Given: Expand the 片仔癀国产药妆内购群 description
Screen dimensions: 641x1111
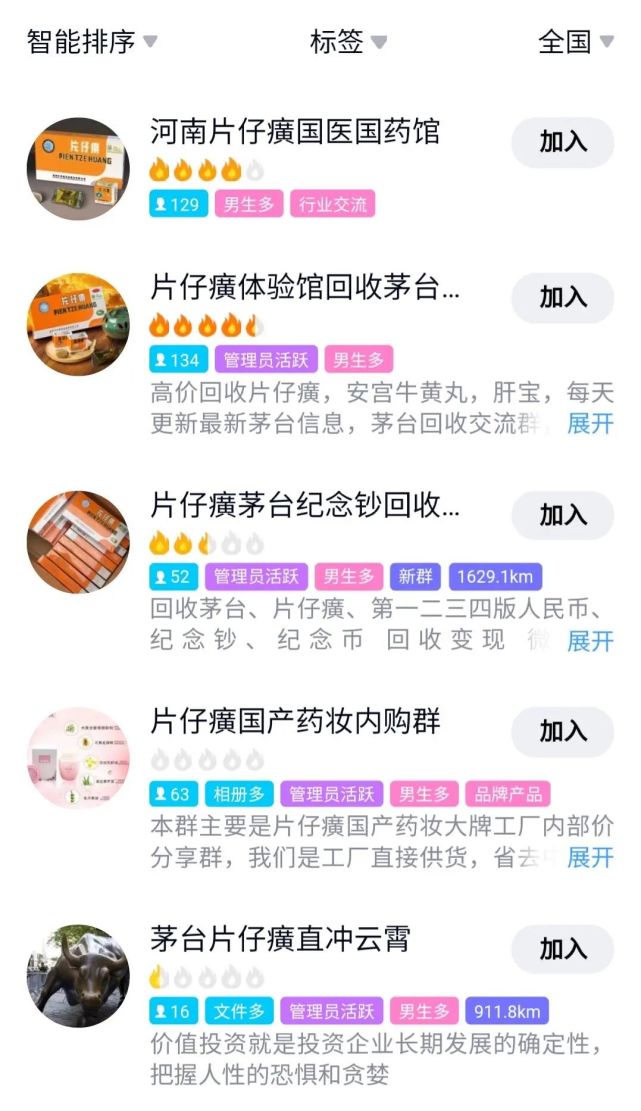Looking at the screenshot, I should 590,857.
